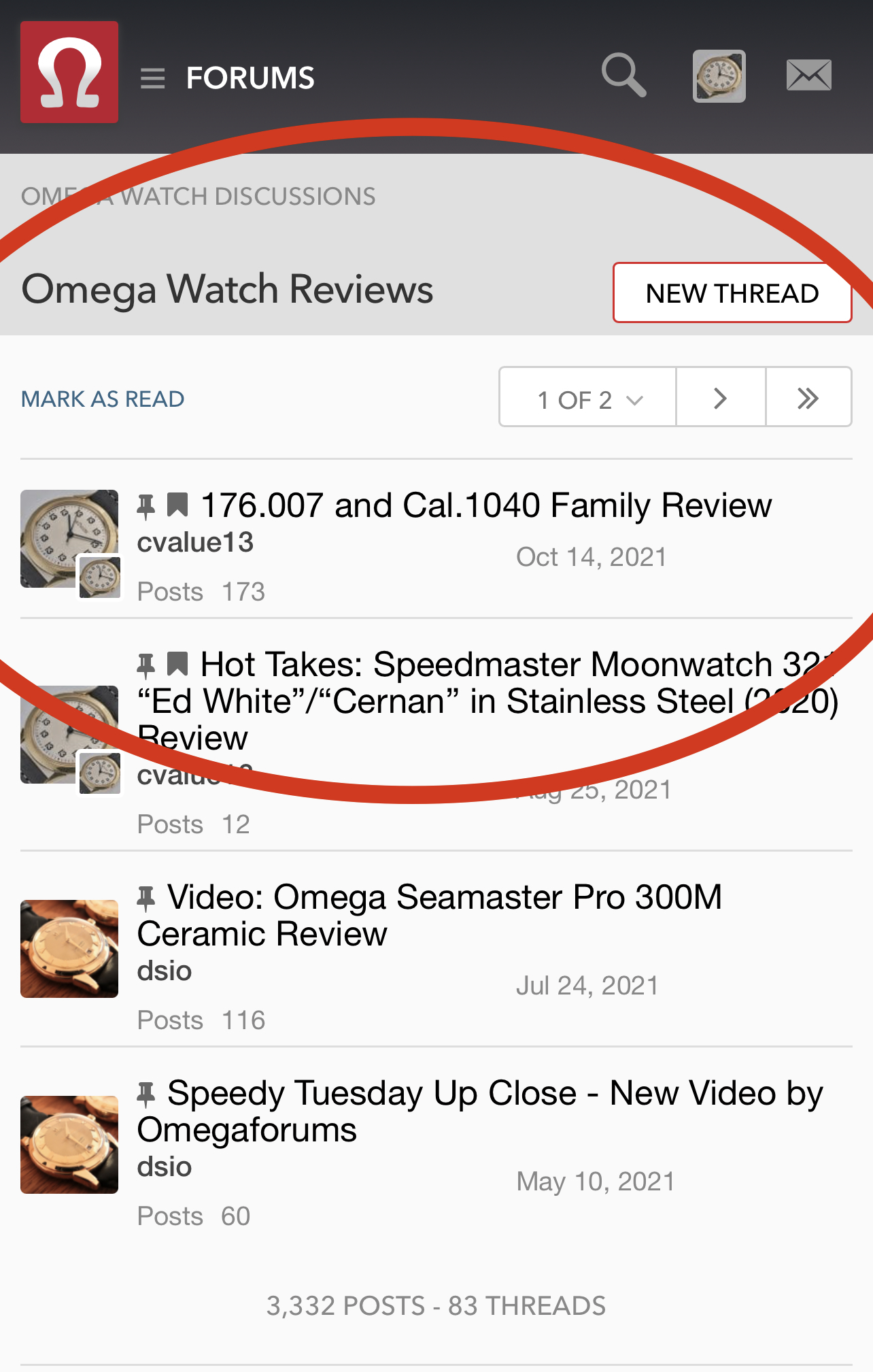Open your profile avatar menu
This screenshot has height=1372, width=873.
coord(719,76)
